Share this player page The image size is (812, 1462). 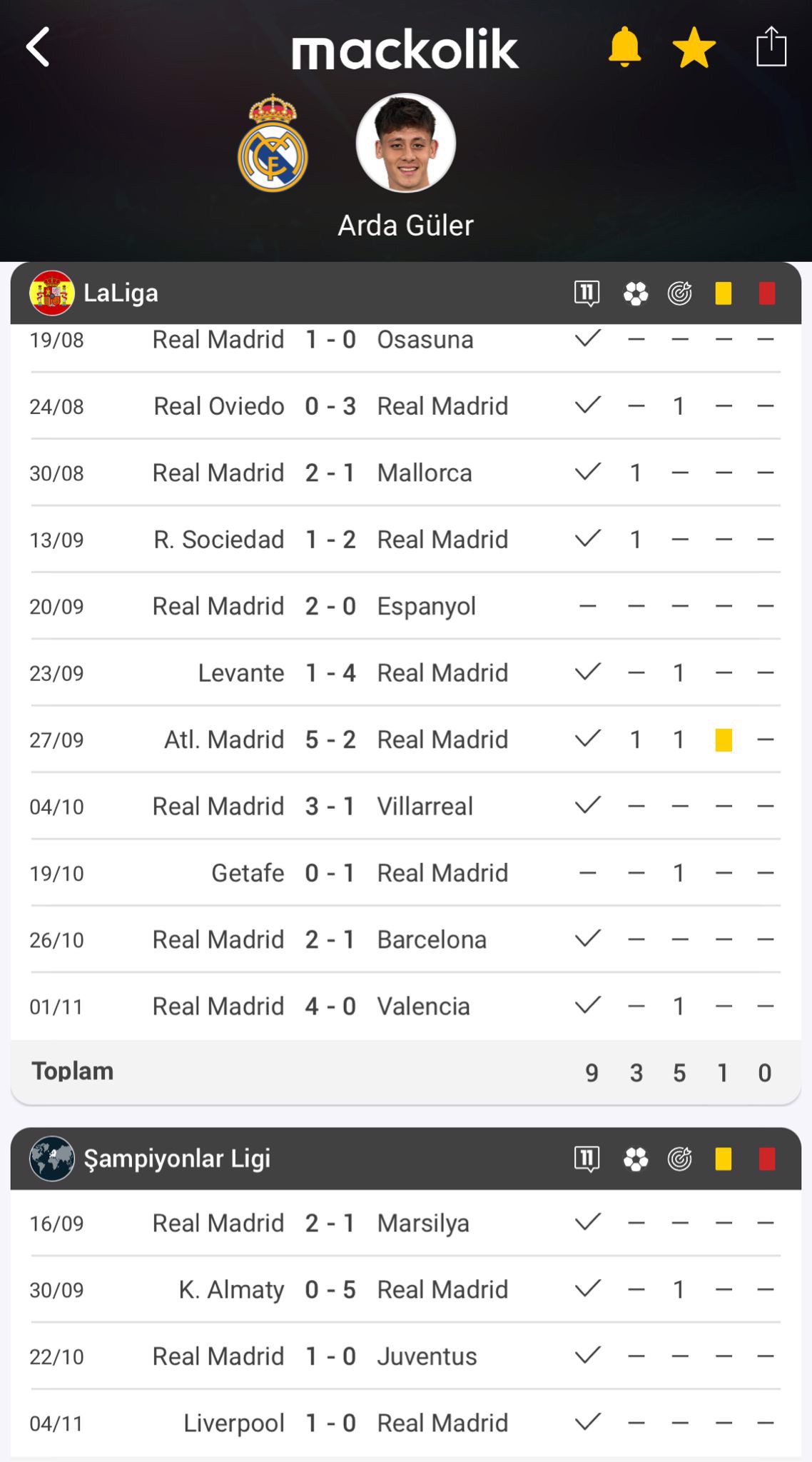pyautogui.click(x=771, y=47)
